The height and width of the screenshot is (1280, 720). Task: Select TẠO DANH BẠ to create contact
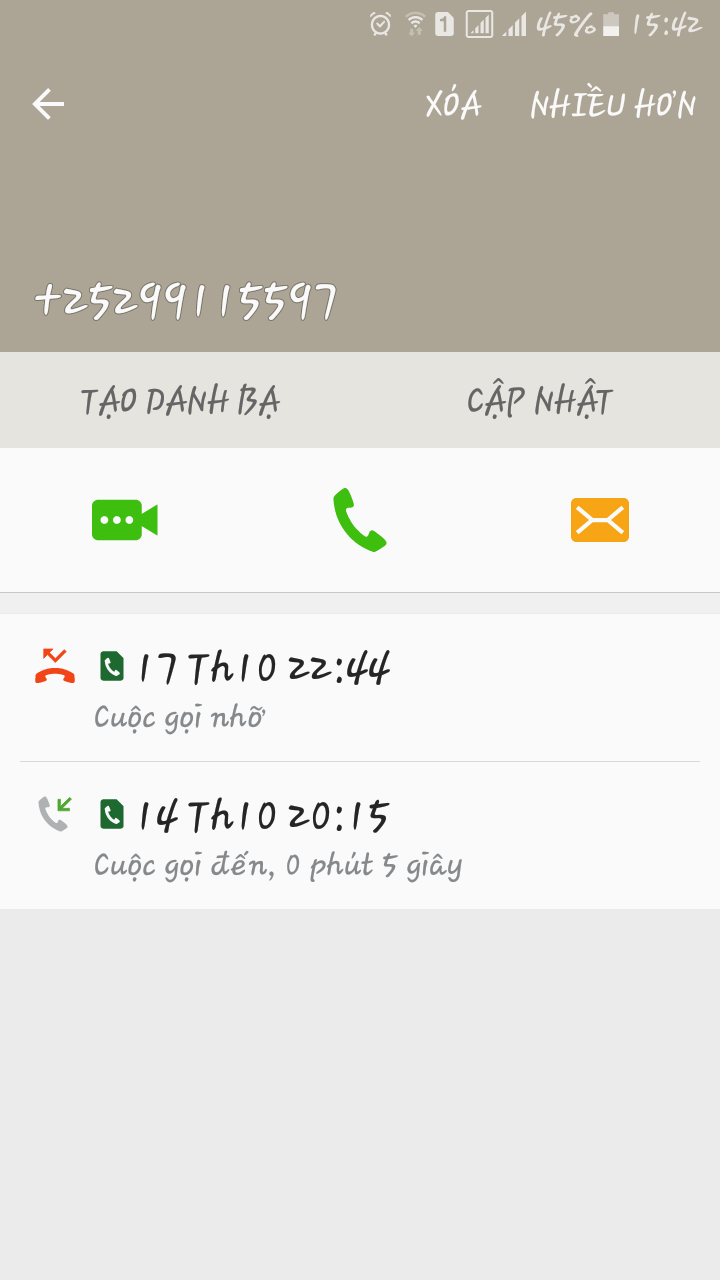click(x=180, y=401)
